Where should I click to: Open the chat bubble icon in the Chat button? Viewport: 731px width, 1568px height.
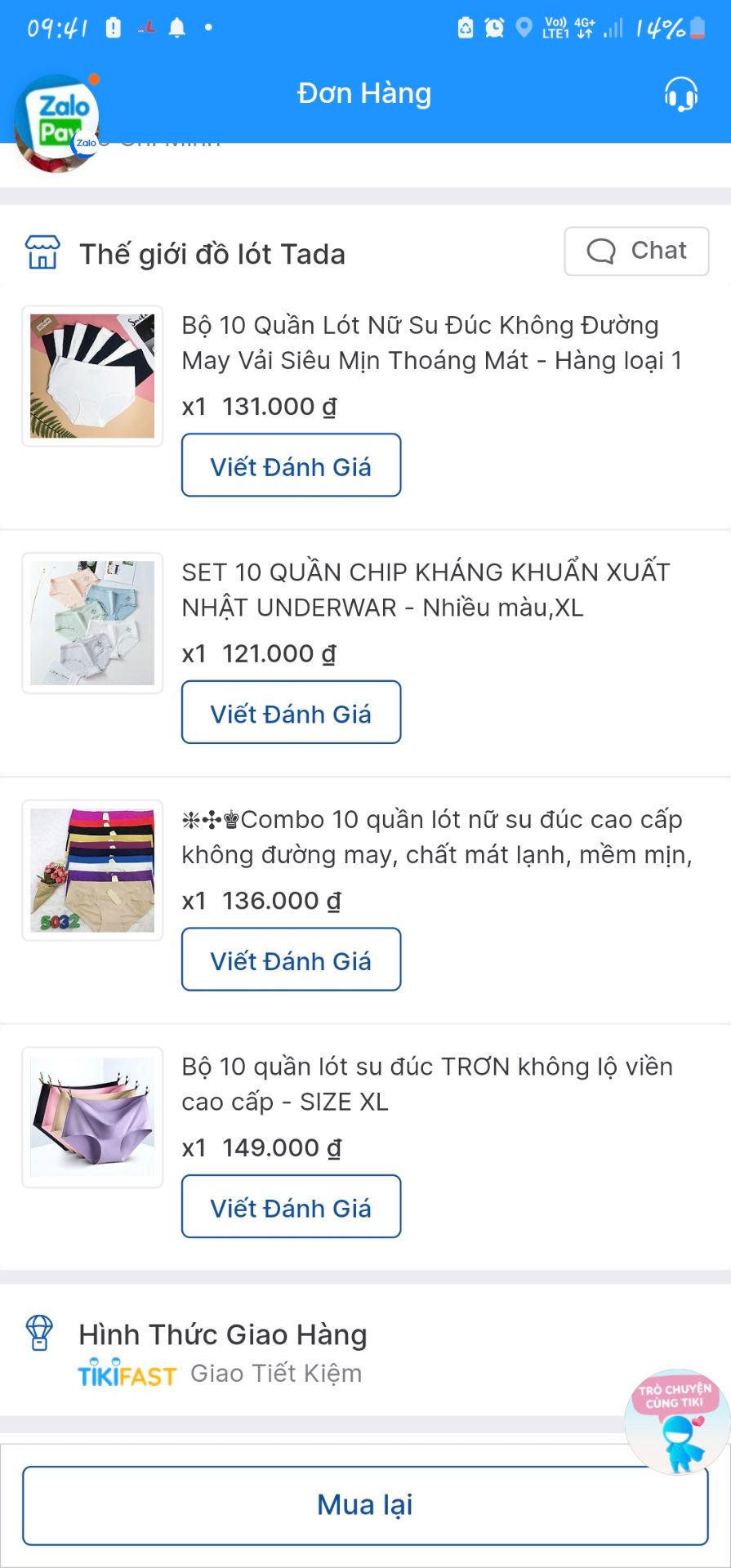(x=601, y=251)
